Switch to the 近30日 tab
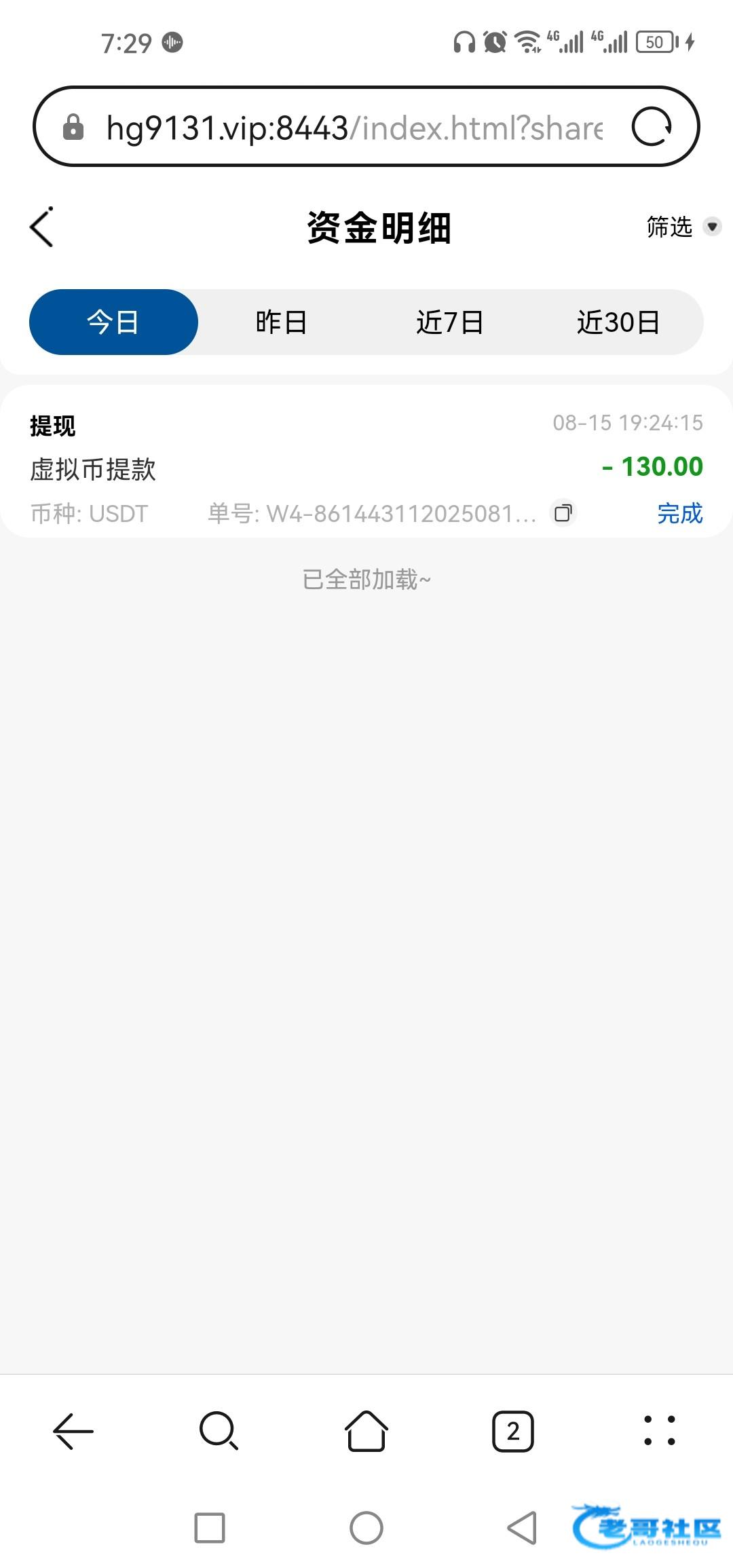733x1568 pixels. pyautogui.click(x=618, y=322)
